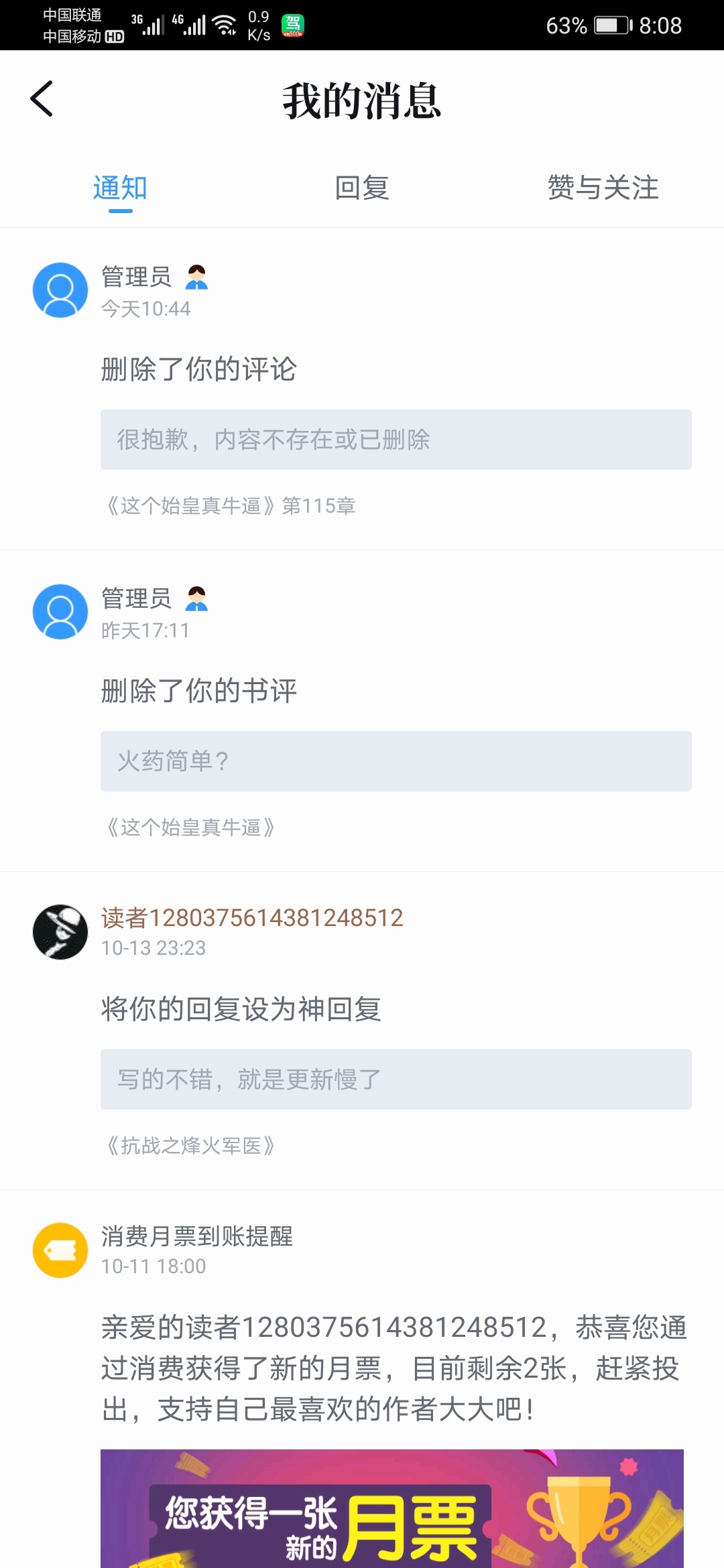The height and width of the screenshot is (1568, 724).
Task: Open the 删除了你的评论 notification
Action: (198, 369)
